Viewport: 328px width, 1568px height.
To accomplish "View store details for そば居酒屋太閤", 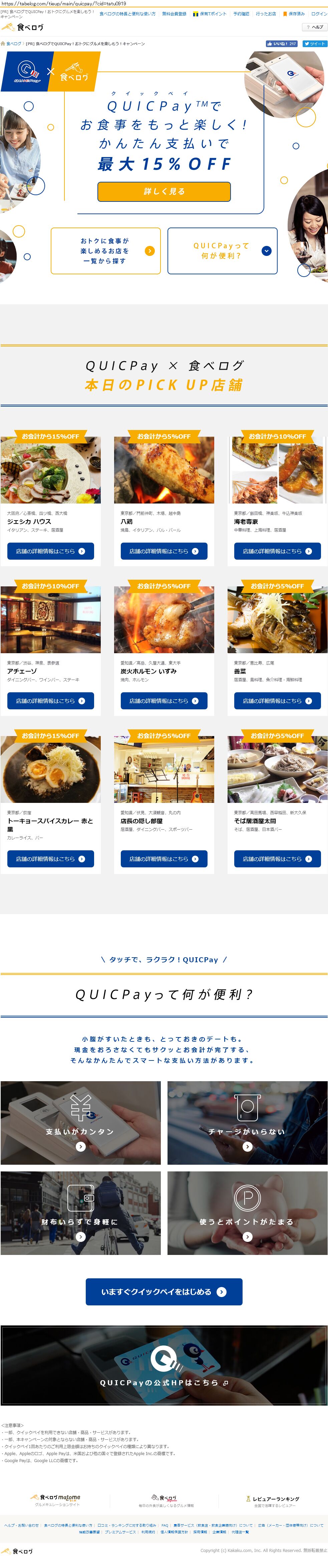I will [278, 859].
